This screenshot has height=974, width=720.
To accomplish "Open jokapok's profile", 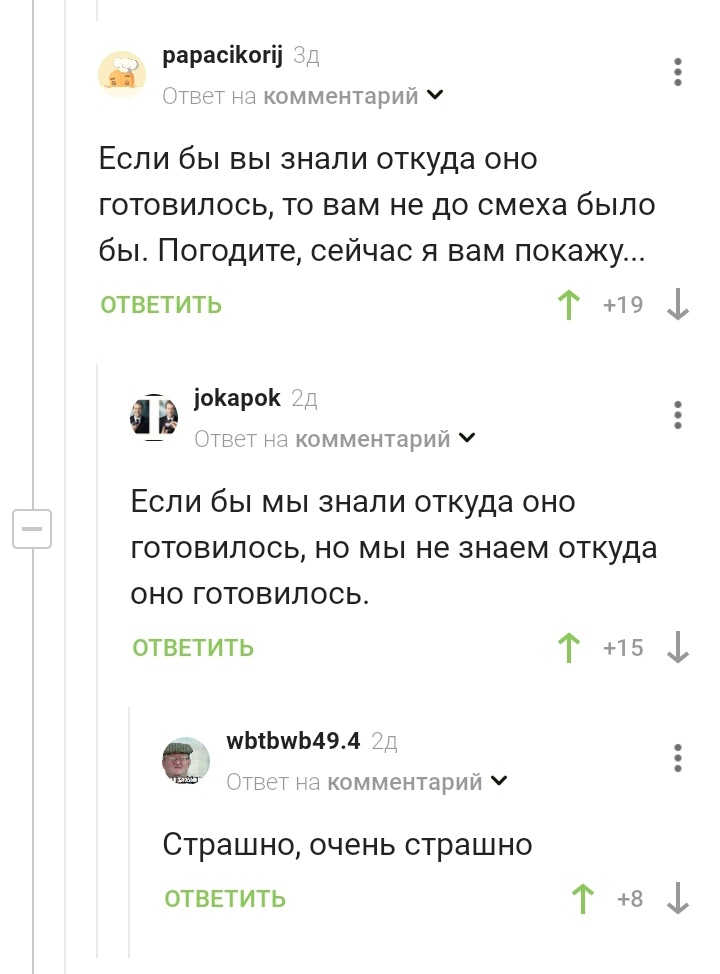I will (x=236, y=398).
